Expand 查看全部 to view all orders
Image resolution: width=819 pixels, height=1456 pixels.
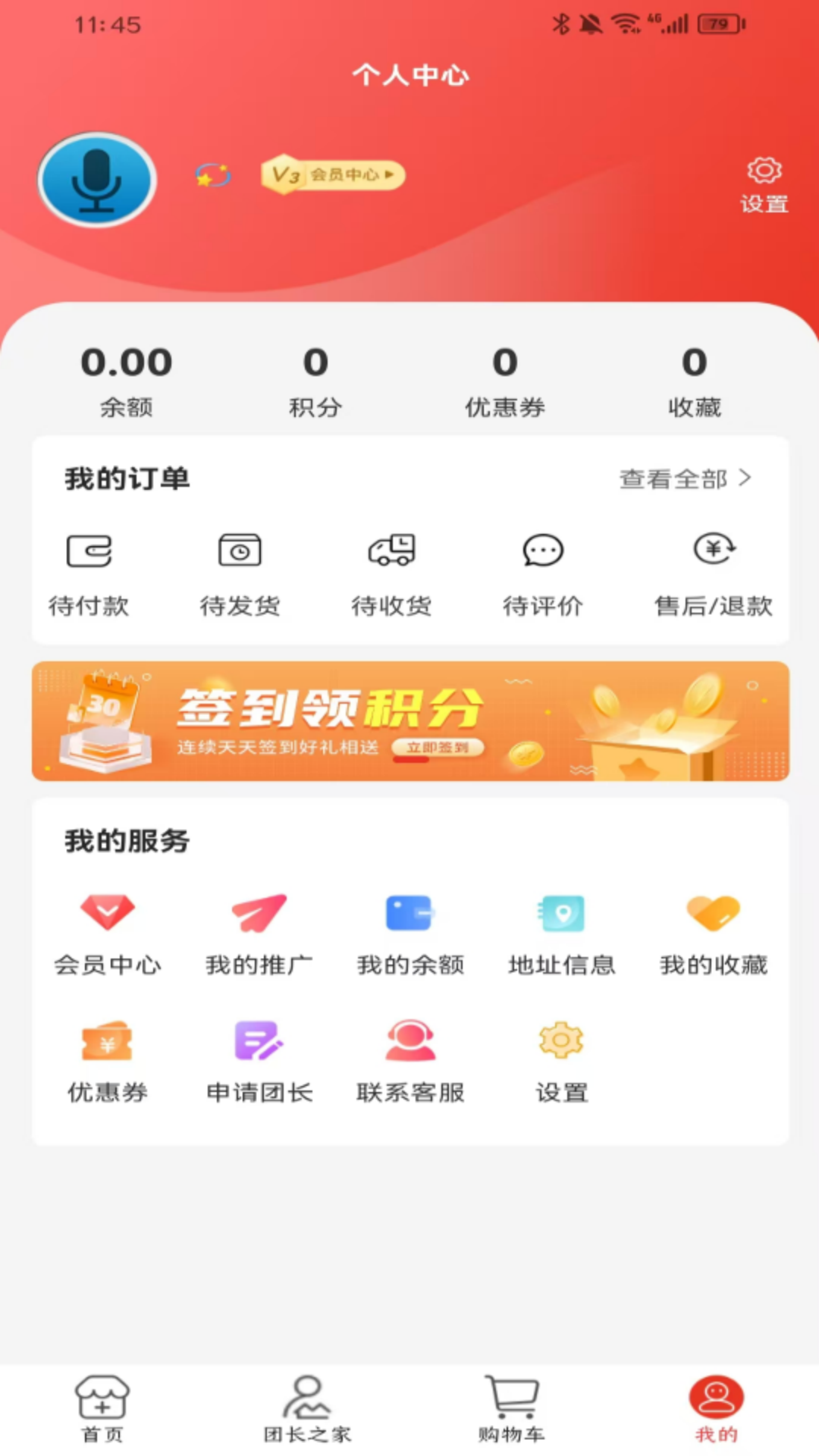[685, 479]
